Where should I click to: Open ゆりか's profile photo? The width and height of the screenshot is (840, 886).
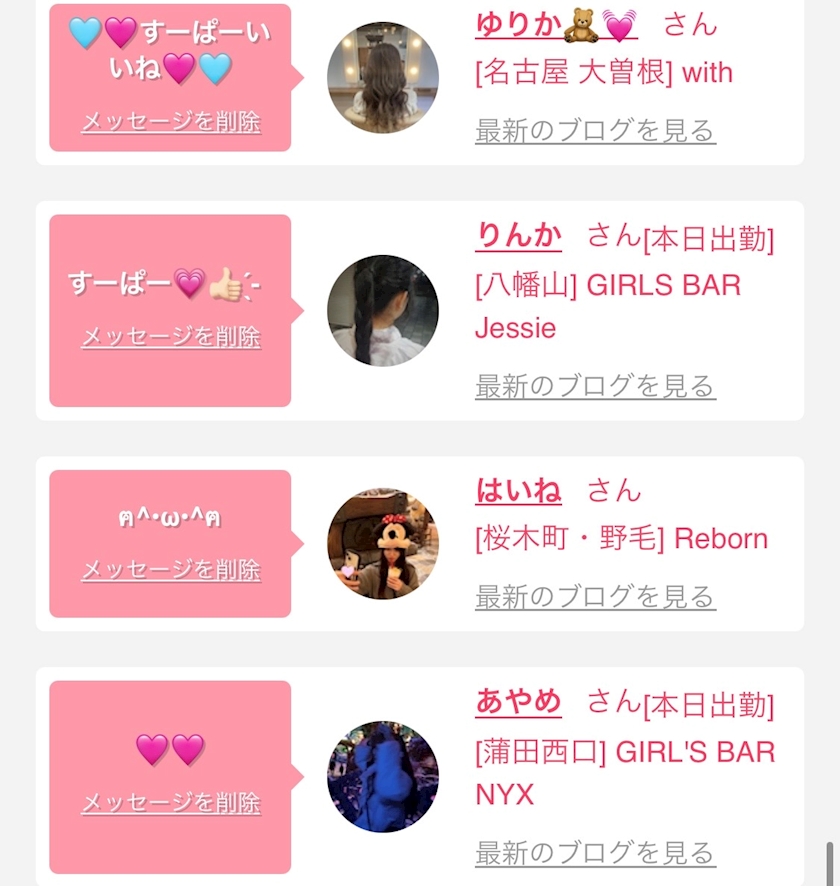[x=382, y=78]
